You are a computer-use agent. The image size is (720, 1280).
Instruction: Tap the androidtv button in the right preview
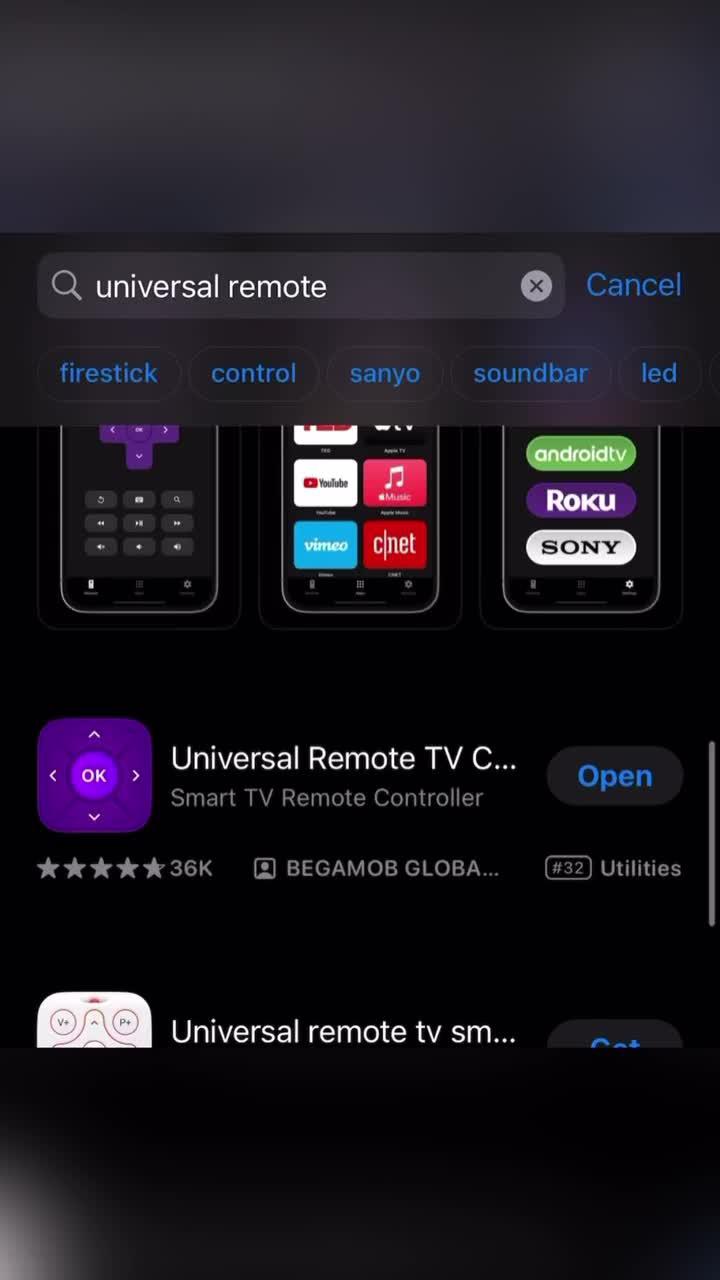pyautogui.click(x=581, y=454)
